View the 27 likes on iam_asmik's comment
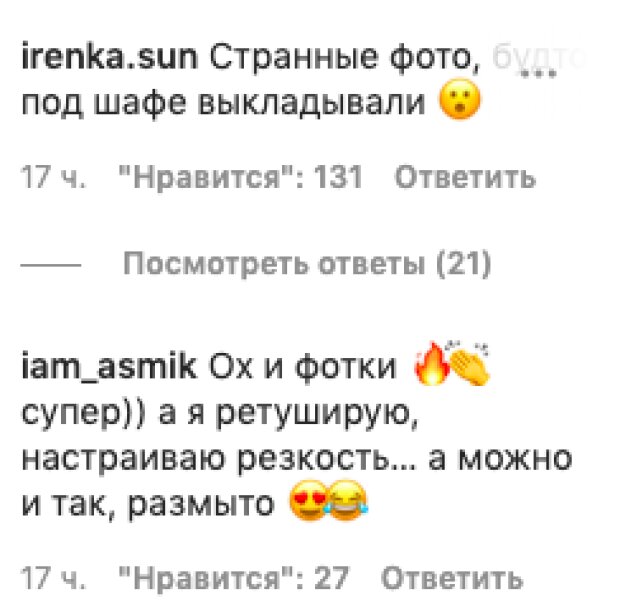The height and width of the screenshot is (612, 620). tap(232, 577)
